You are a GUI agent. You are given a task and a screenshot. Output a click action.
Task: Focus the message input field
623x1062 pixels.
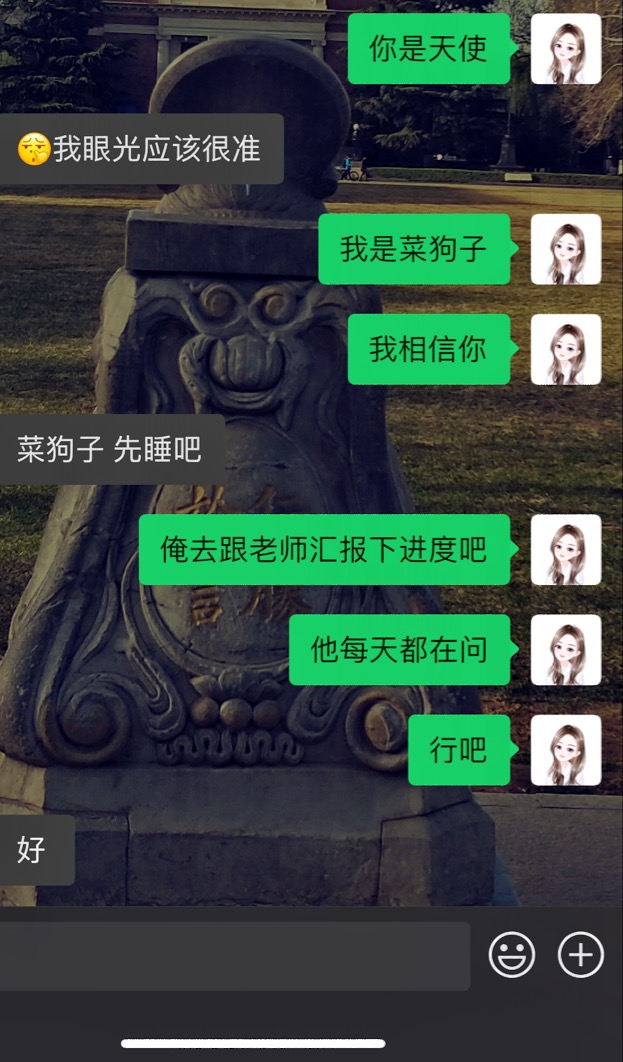click(235, 956)
